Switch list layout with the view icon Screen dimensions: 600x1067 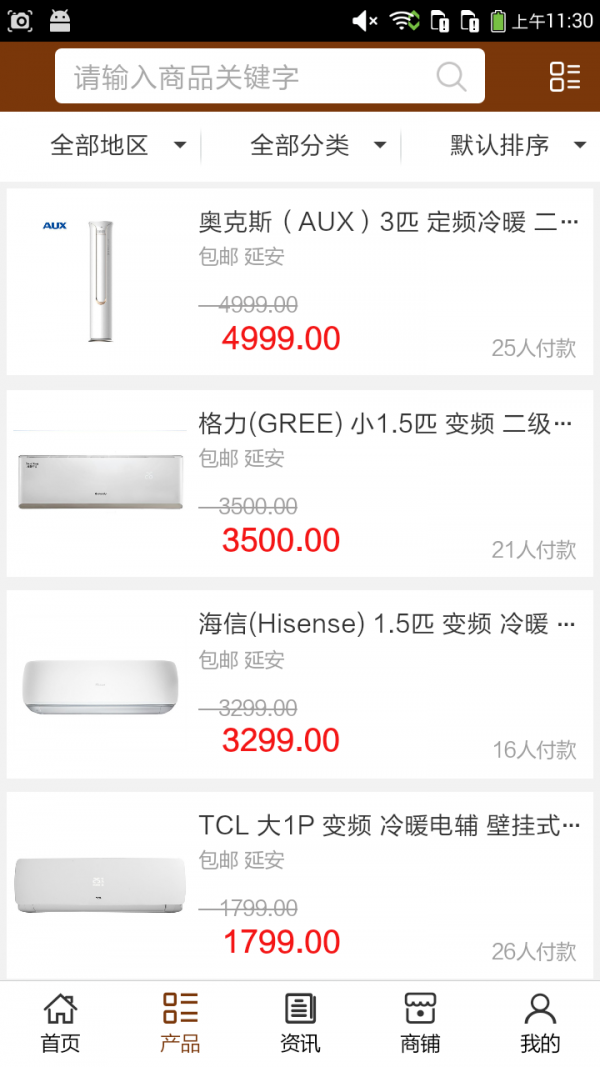click(565, 77)
